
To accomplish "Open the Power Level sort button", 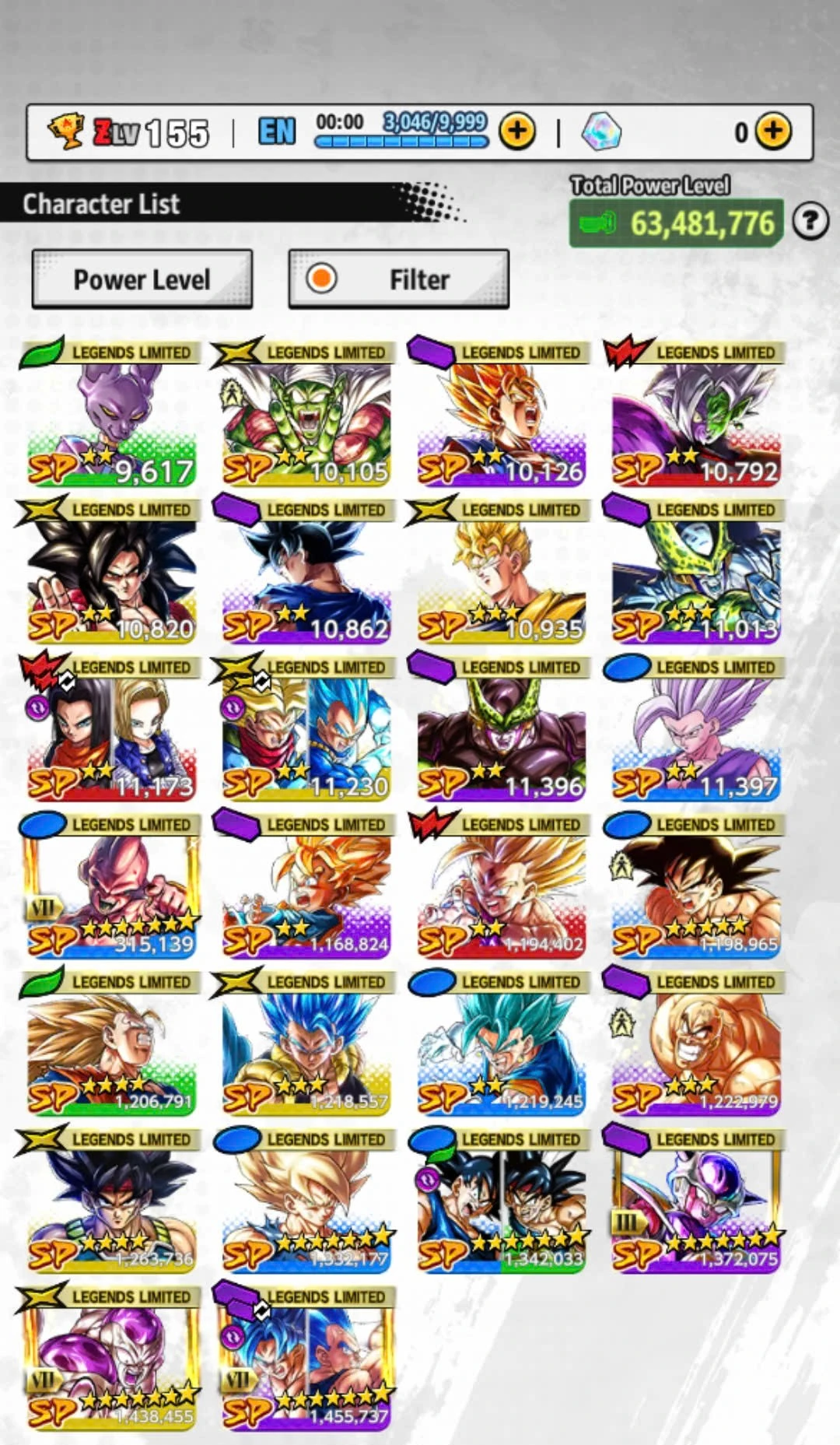I will pos(142,279).
